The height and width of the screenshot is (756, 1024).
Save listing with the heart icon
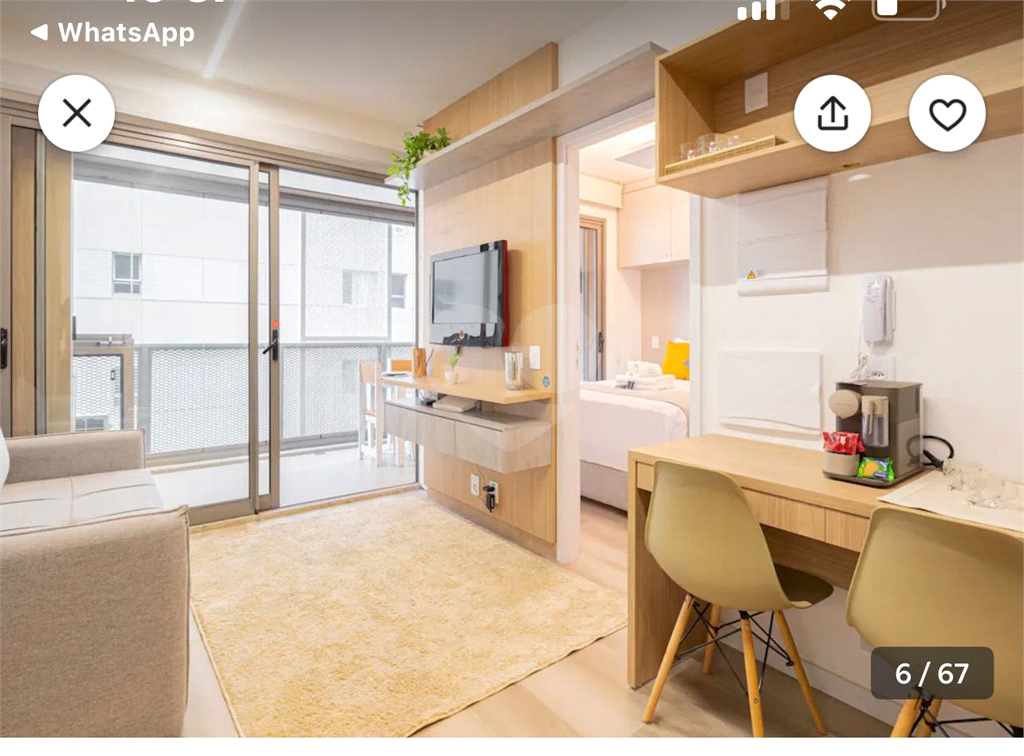tap(947, 114)
